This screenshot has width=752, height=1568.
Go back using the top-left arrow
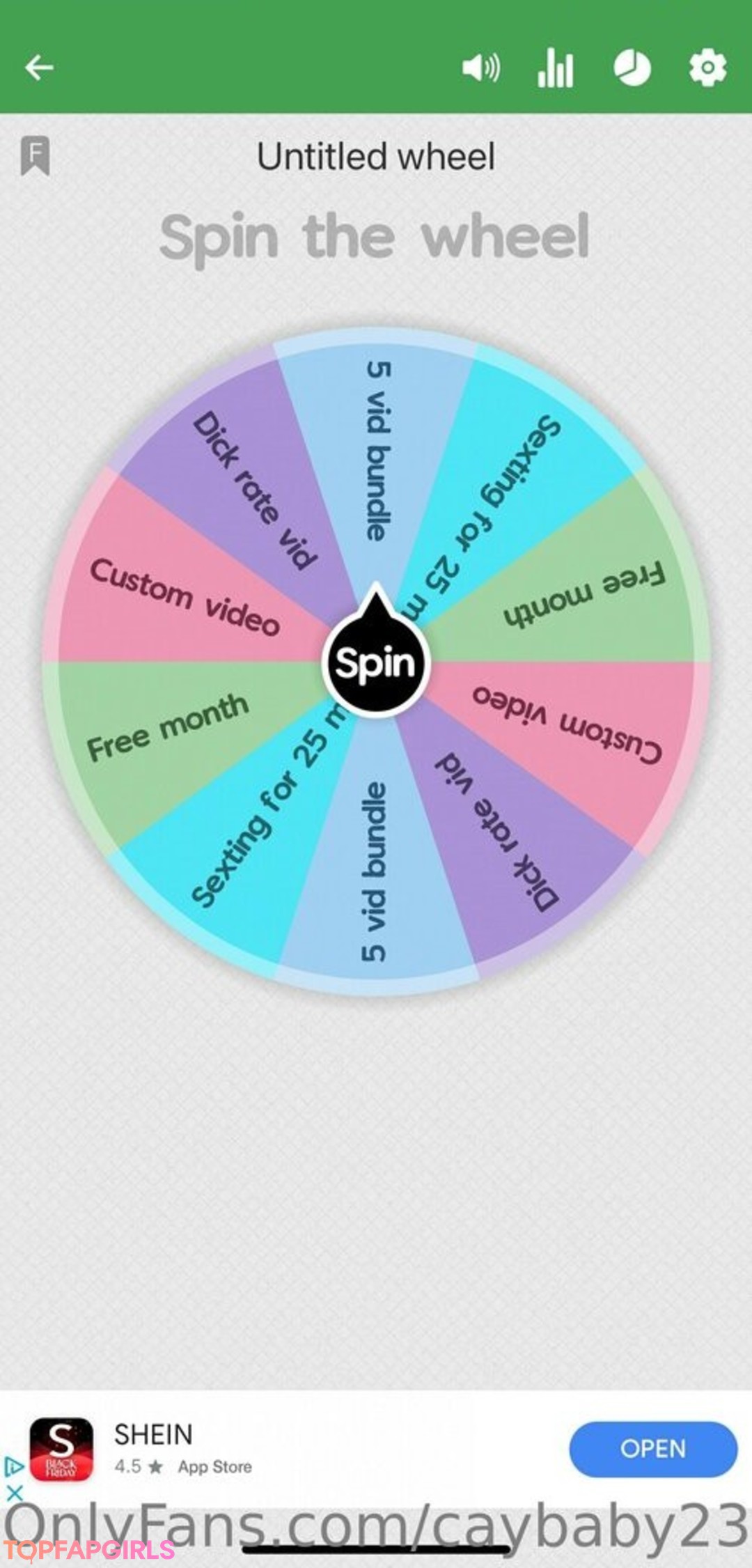coord(39,68)
